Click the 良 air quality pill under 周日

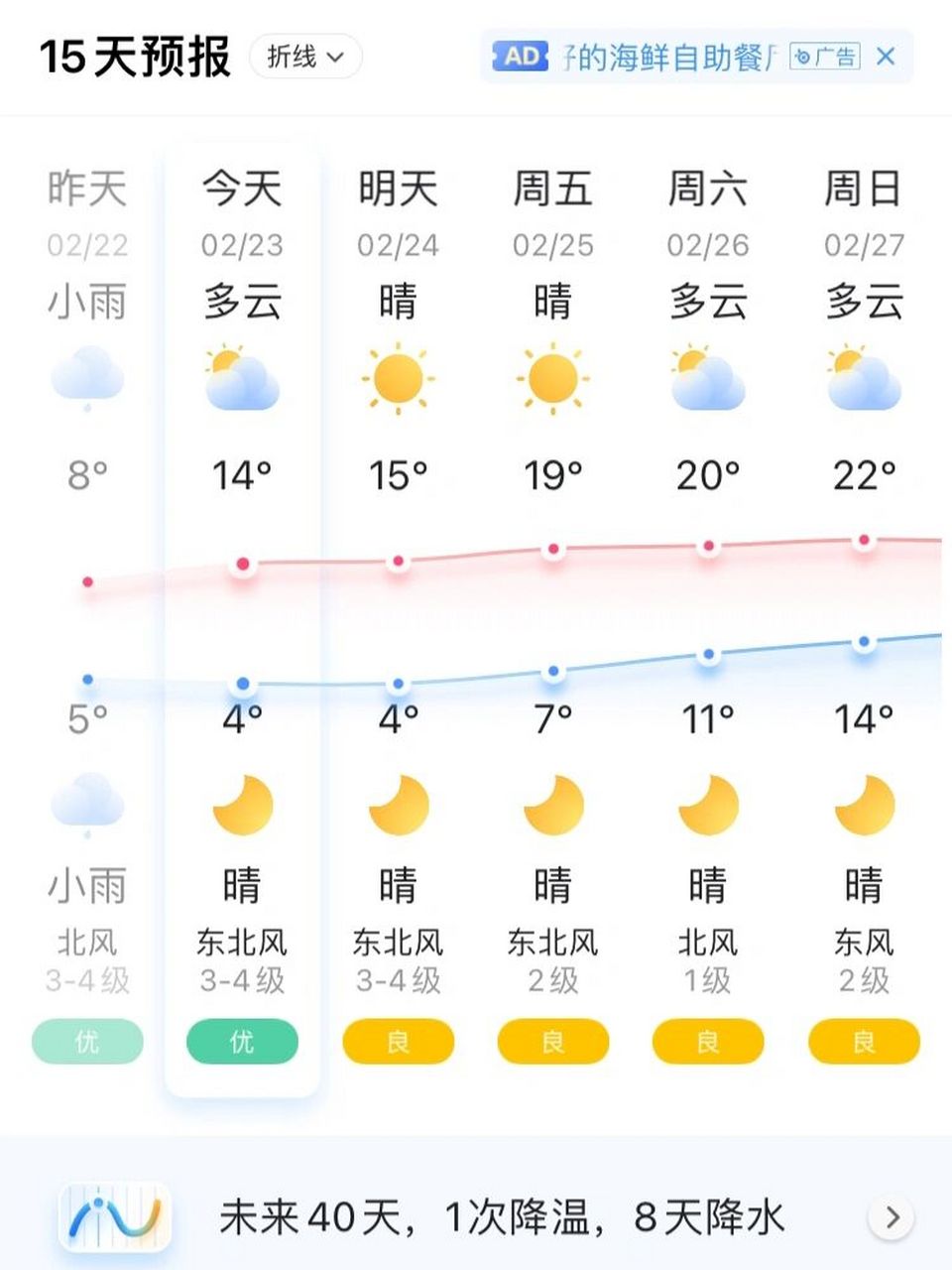coord(863,1042)
